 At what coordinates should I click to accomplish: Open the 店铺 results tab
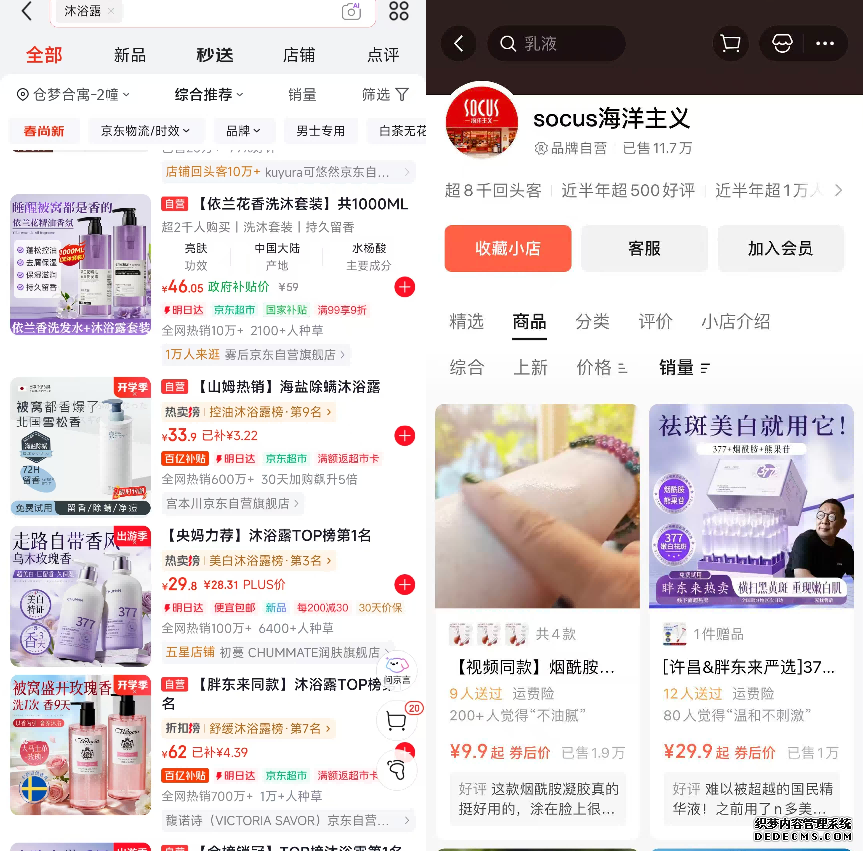(x=299, y=54)
